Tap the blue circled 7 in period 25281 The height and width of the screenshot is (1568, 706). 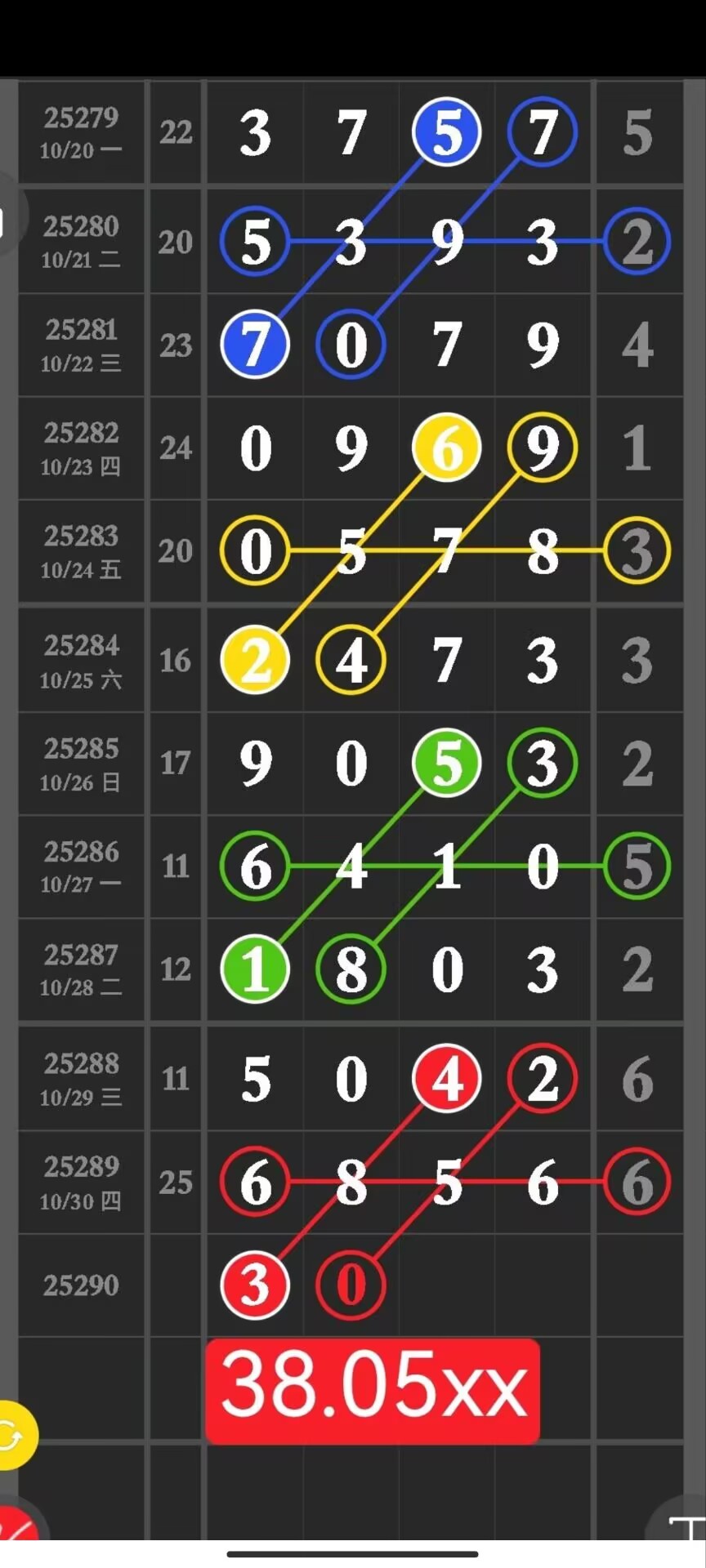click(x=254, y=345)
